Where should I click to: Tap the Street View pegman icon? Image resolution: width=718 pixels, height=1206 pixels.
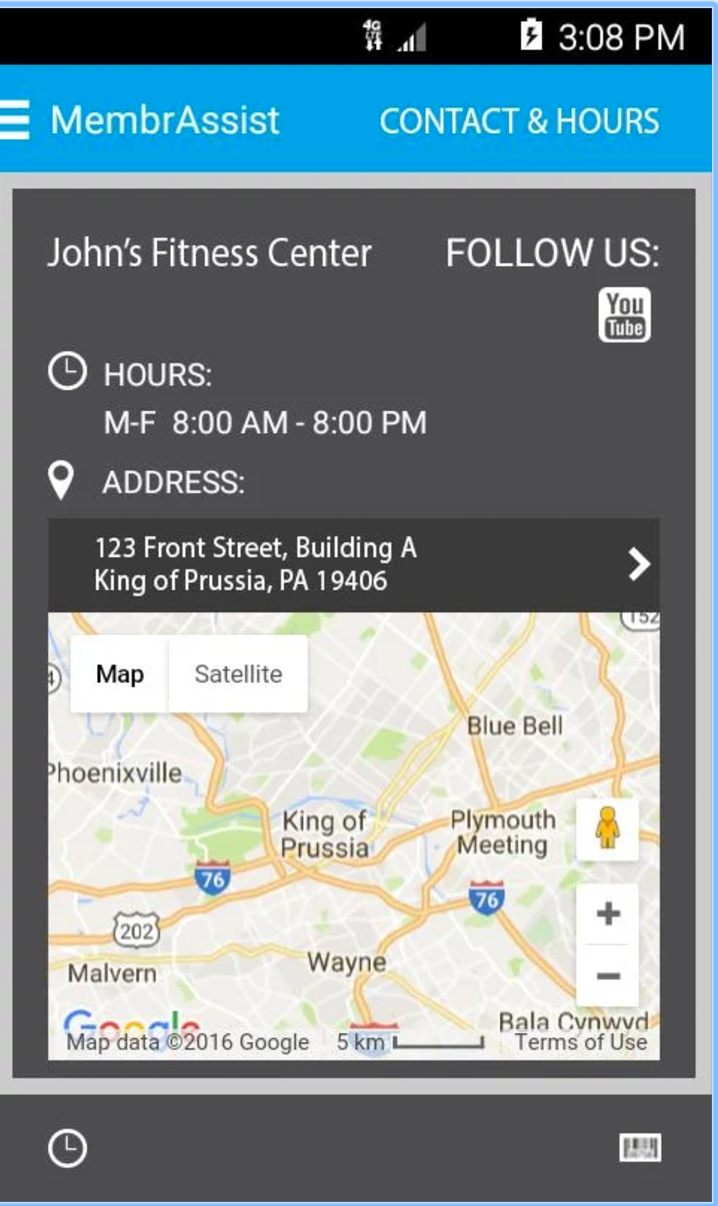607,829
